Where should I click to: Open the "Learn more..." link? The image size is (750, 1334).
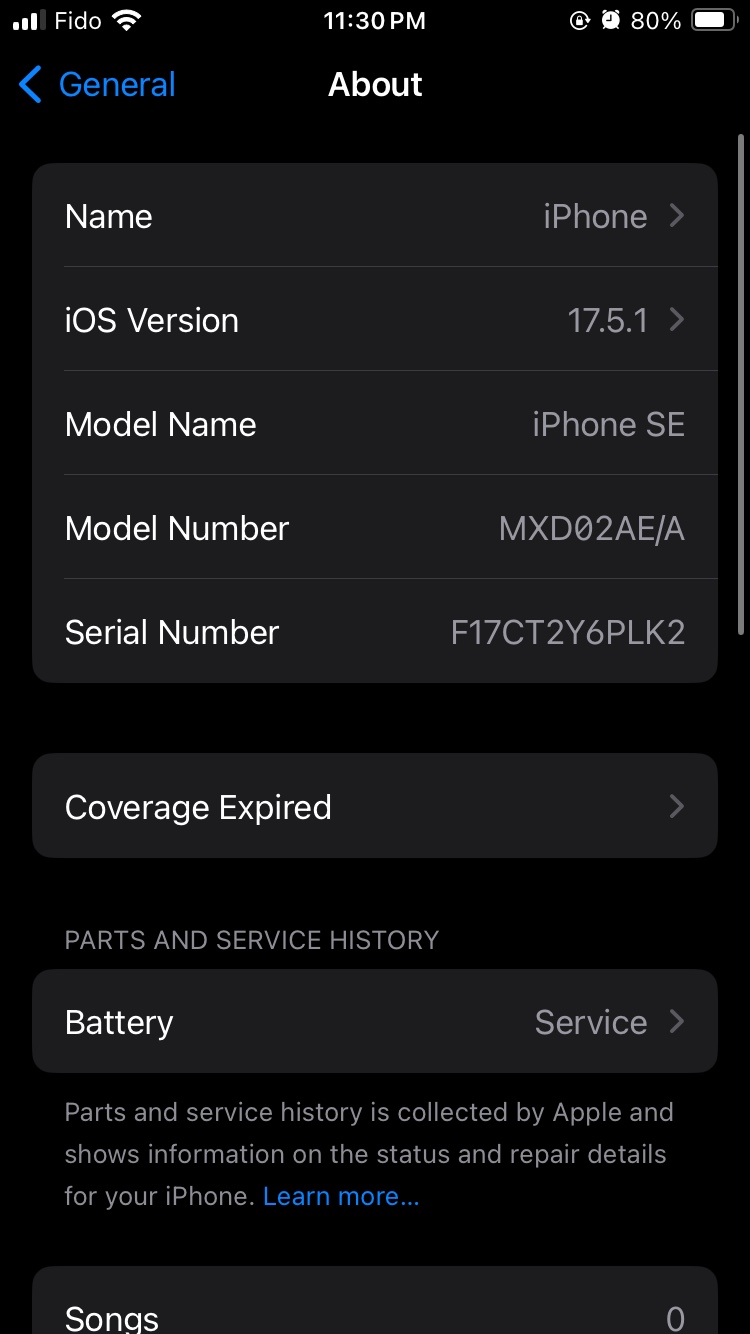click(341, 1195)
